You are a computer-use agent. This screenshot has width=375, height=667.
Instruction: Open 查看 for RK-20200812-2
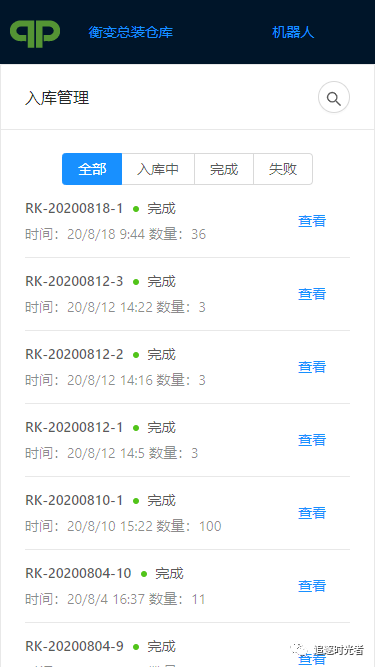312,367
